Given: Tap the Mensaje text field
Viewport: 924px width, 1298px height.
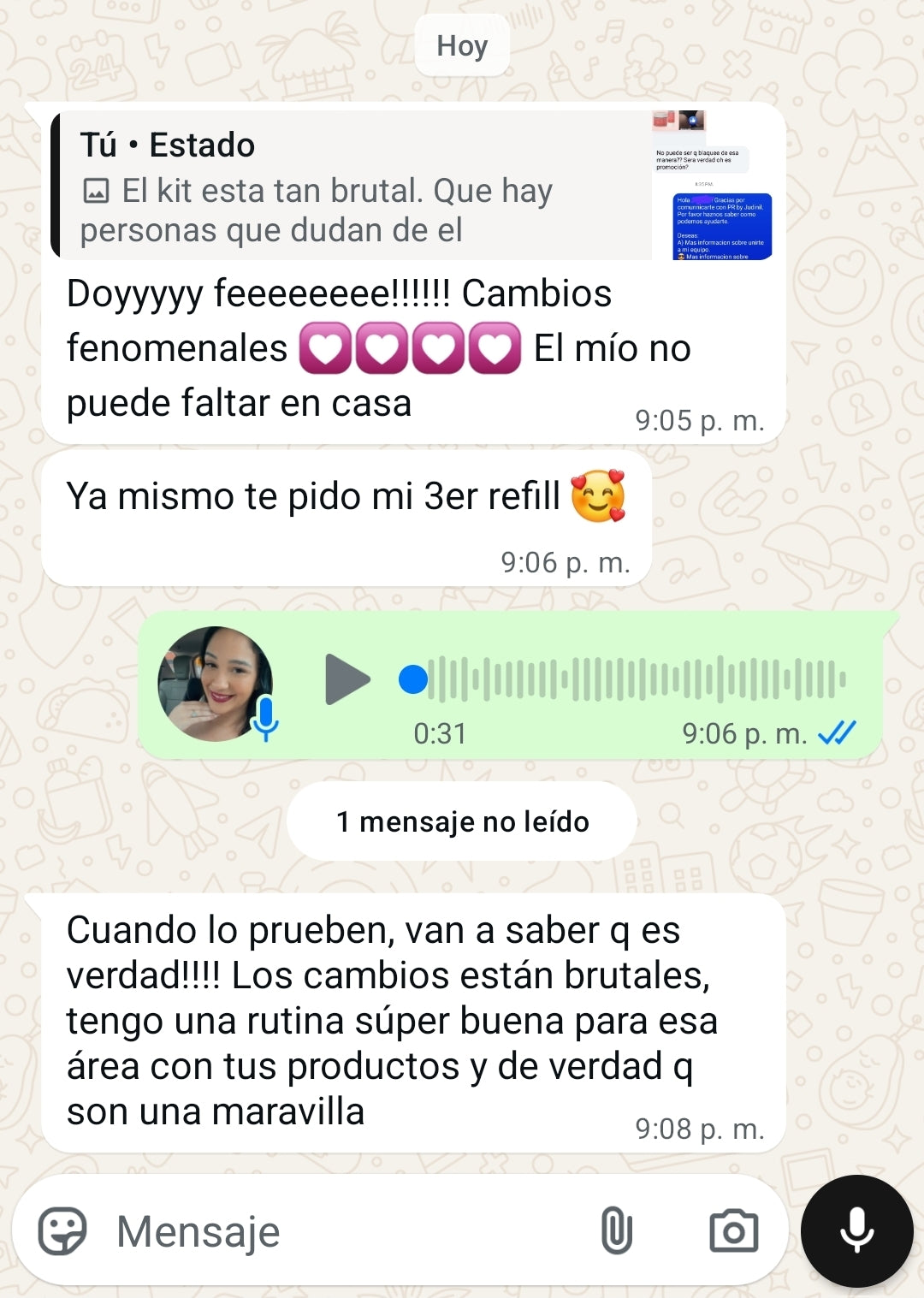Looking at the screenshot, I should pyautogui.click(x=342, y=1231).
